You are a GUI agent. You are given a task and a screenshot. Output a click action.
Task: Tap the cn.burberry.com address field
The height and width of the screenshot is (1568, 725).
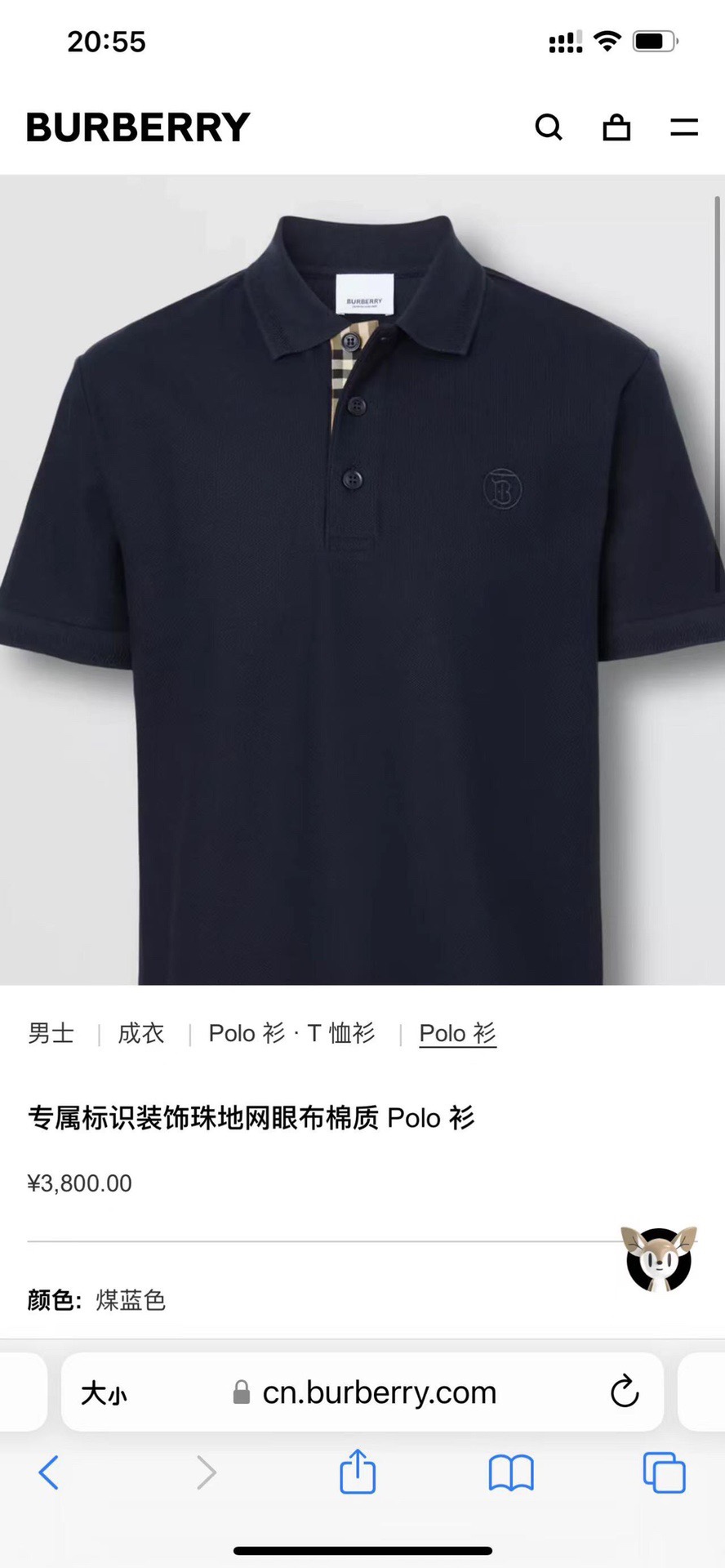(379, 1393)
